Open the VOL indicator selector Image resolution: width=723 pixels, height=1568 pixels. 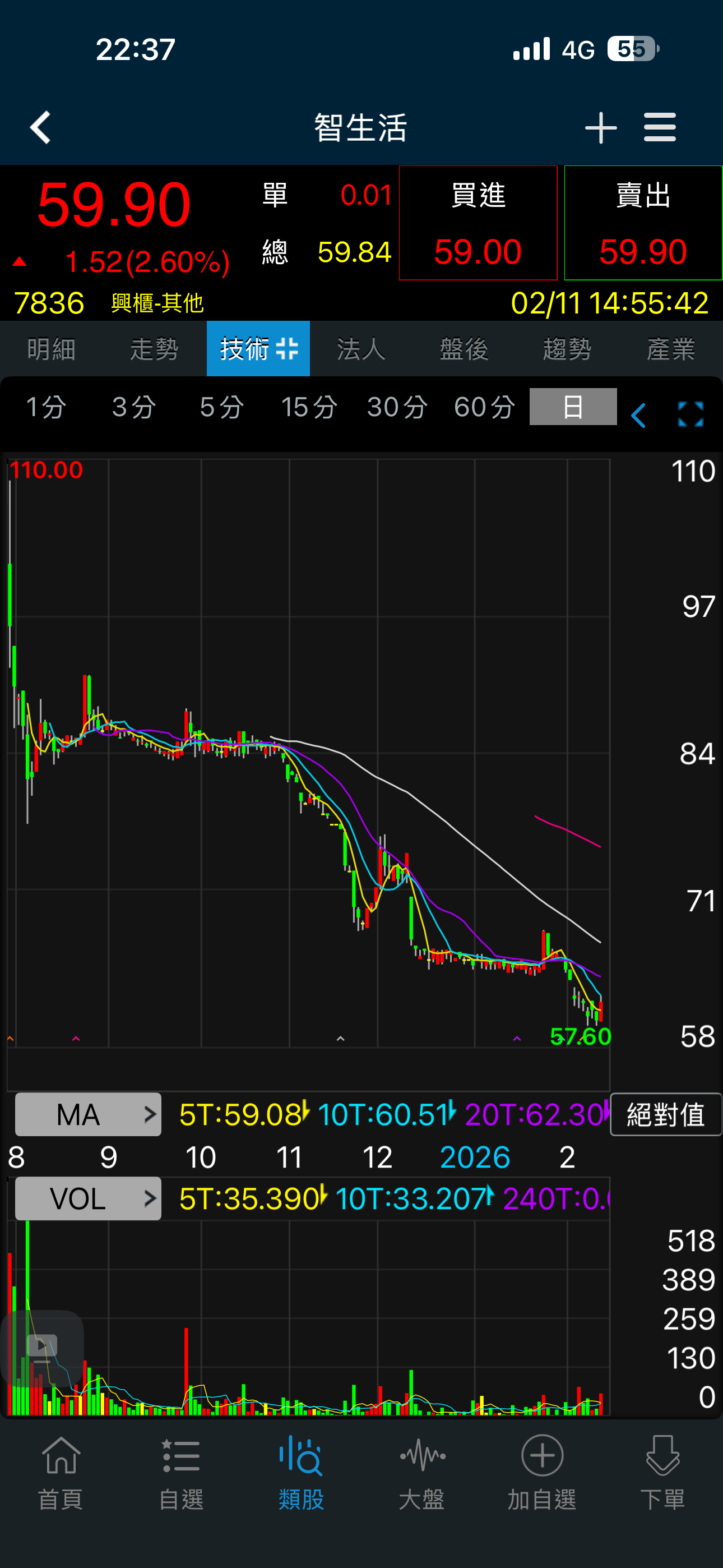[88, 1198]
